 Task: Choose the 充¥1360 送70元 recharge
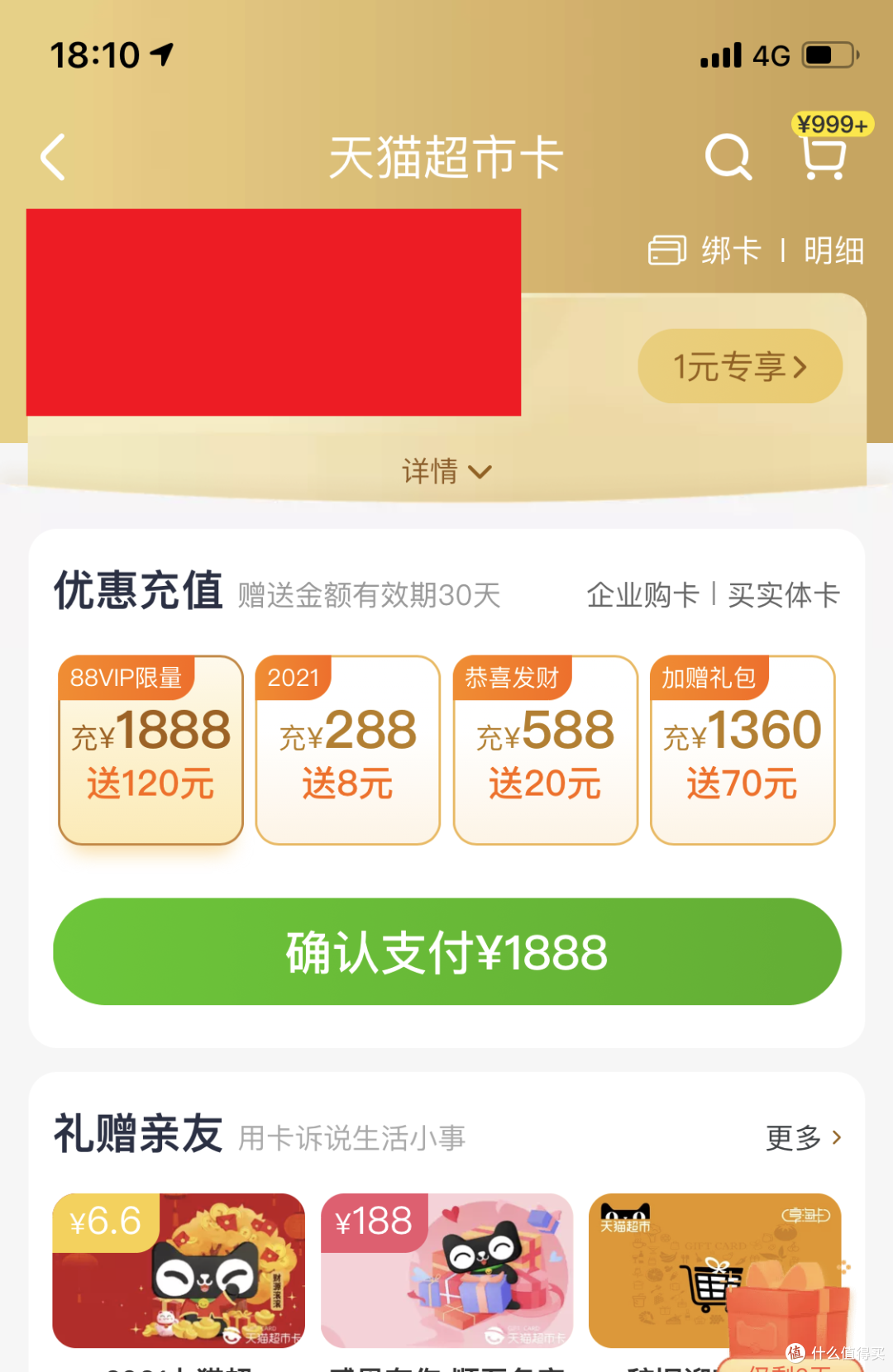743,750
